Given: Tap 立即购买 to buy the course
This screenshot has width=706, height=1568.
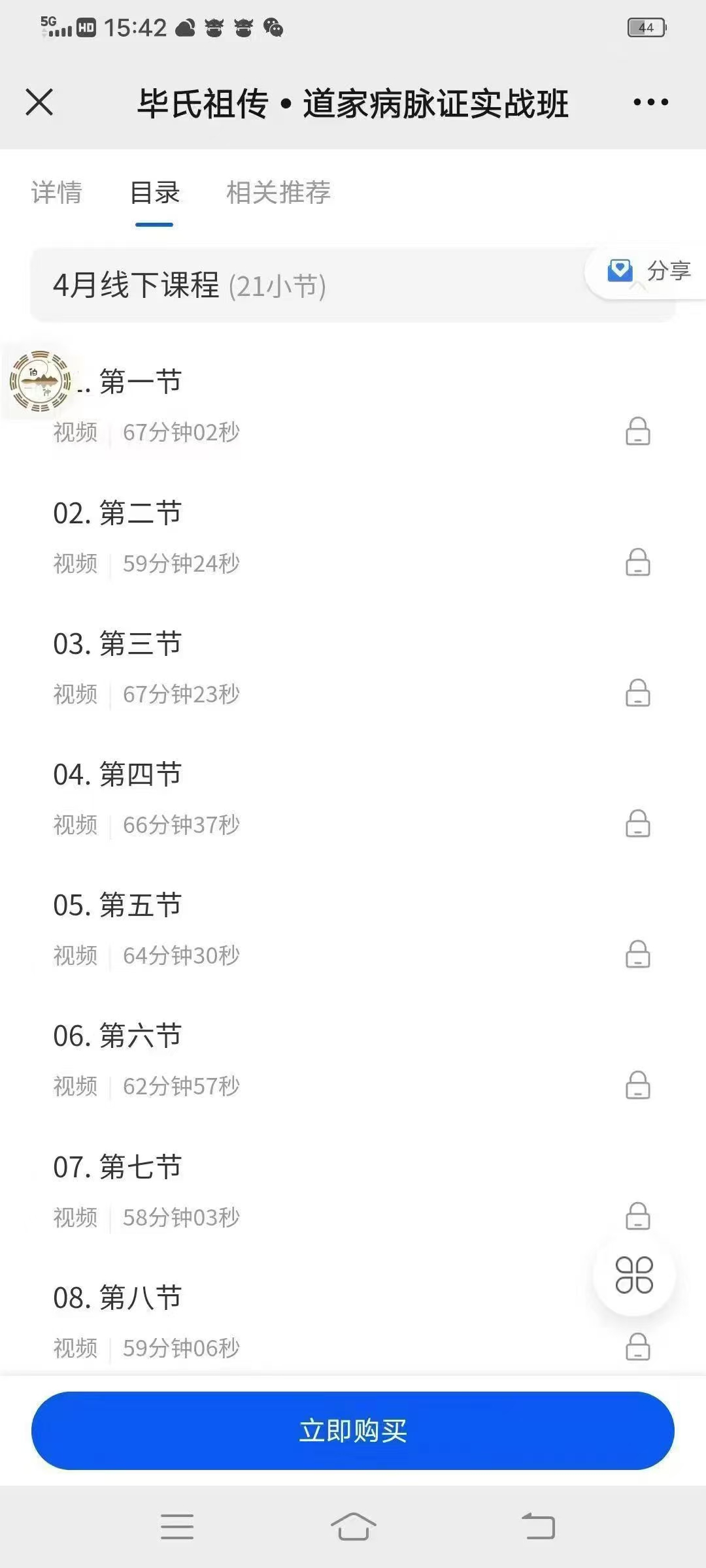Looking at the screenshot, I should pyautogui.click(x=353, y=1431).
